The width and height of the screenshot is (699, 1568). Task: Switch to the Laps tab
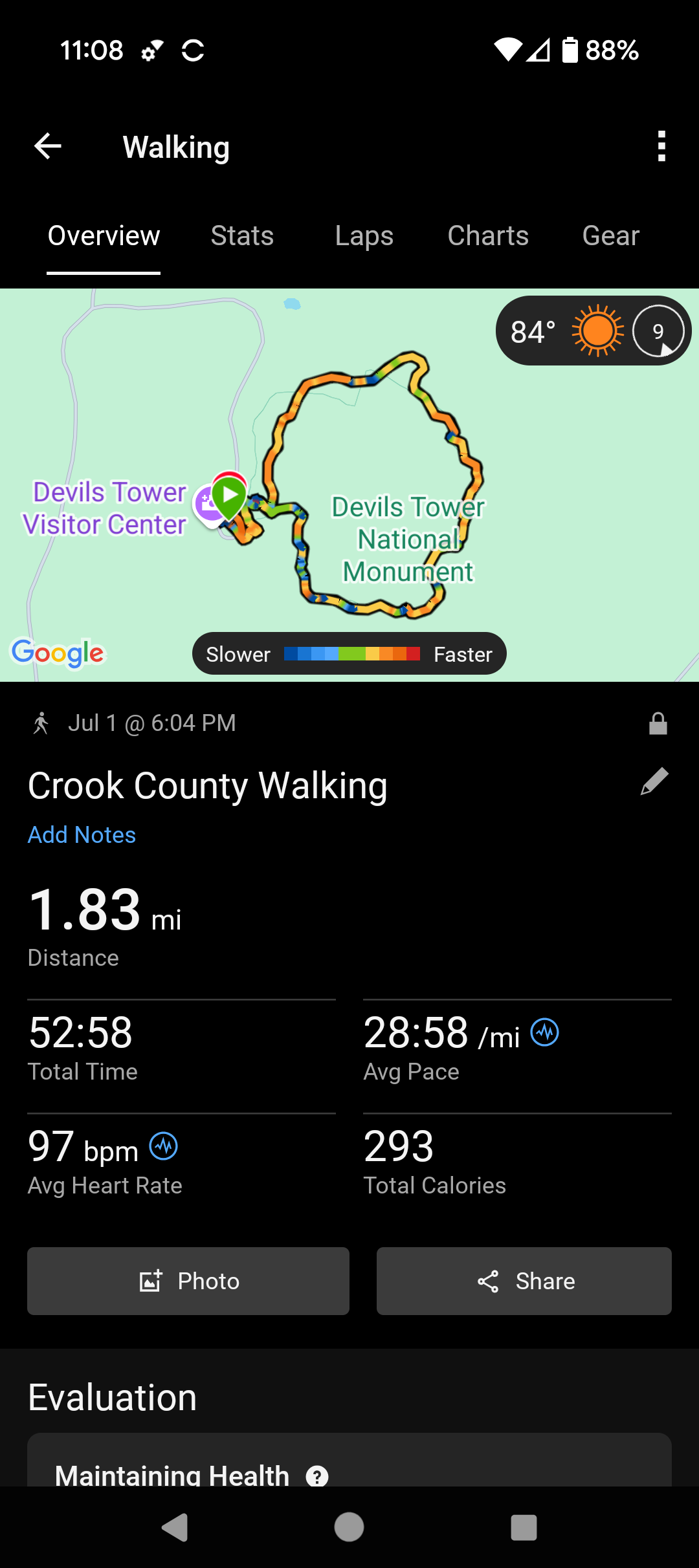coord(364,236)
